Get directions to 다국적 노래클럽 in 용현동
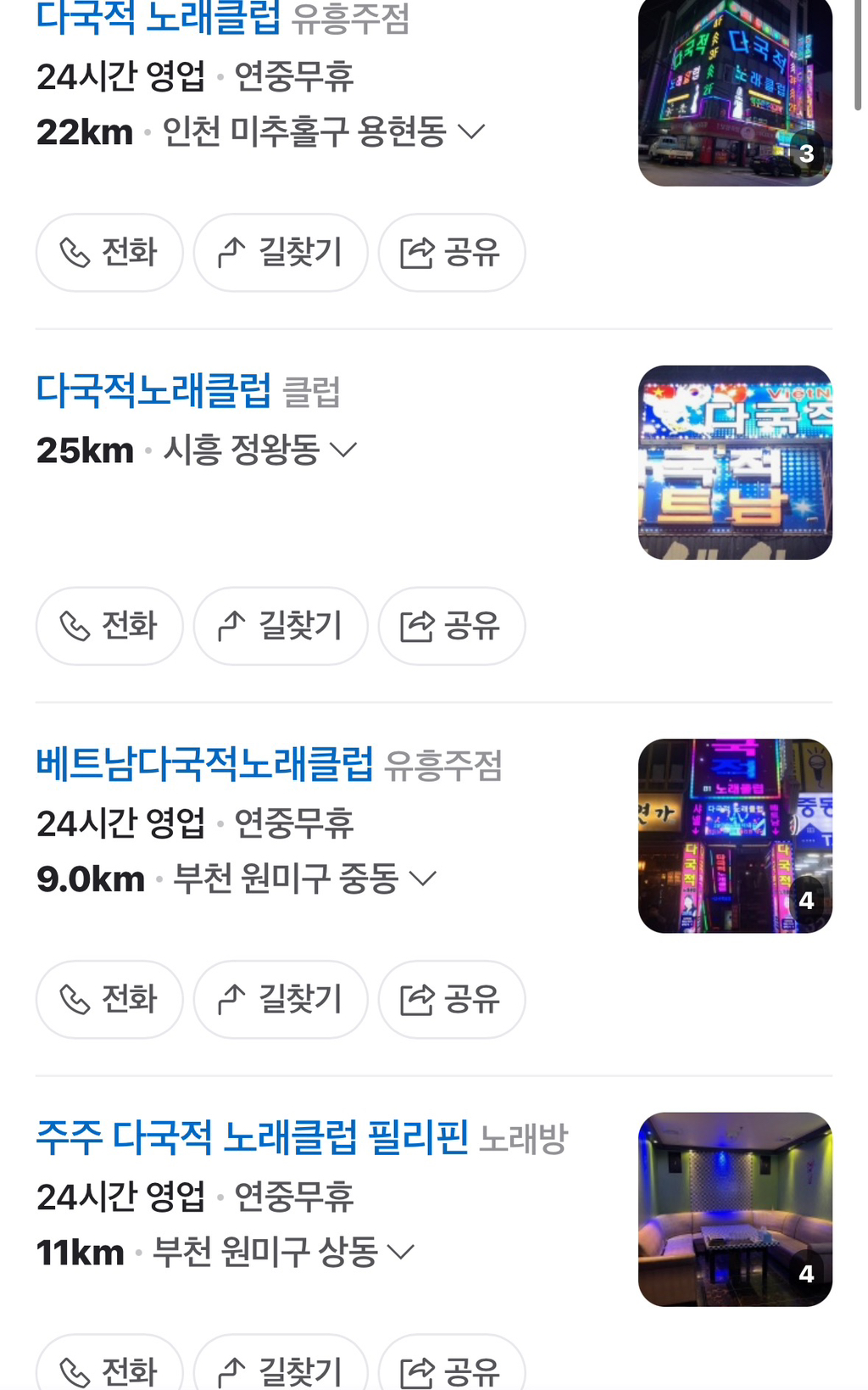Viewport: 868px width, 1390px height. click(x=281, y=253)
